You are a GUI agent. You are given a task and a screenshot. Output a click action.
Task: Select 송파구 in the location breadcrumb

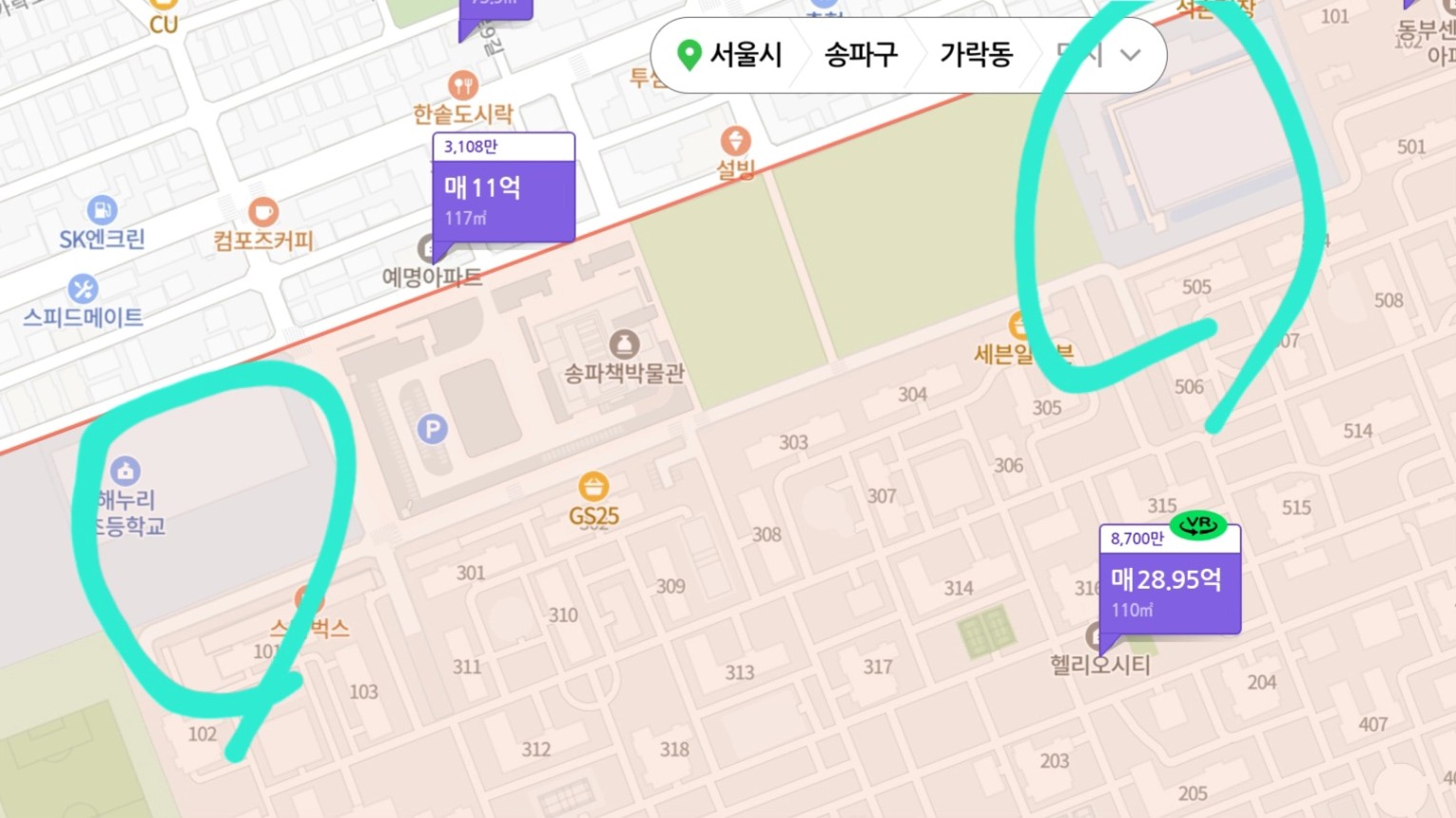point(861,54)
